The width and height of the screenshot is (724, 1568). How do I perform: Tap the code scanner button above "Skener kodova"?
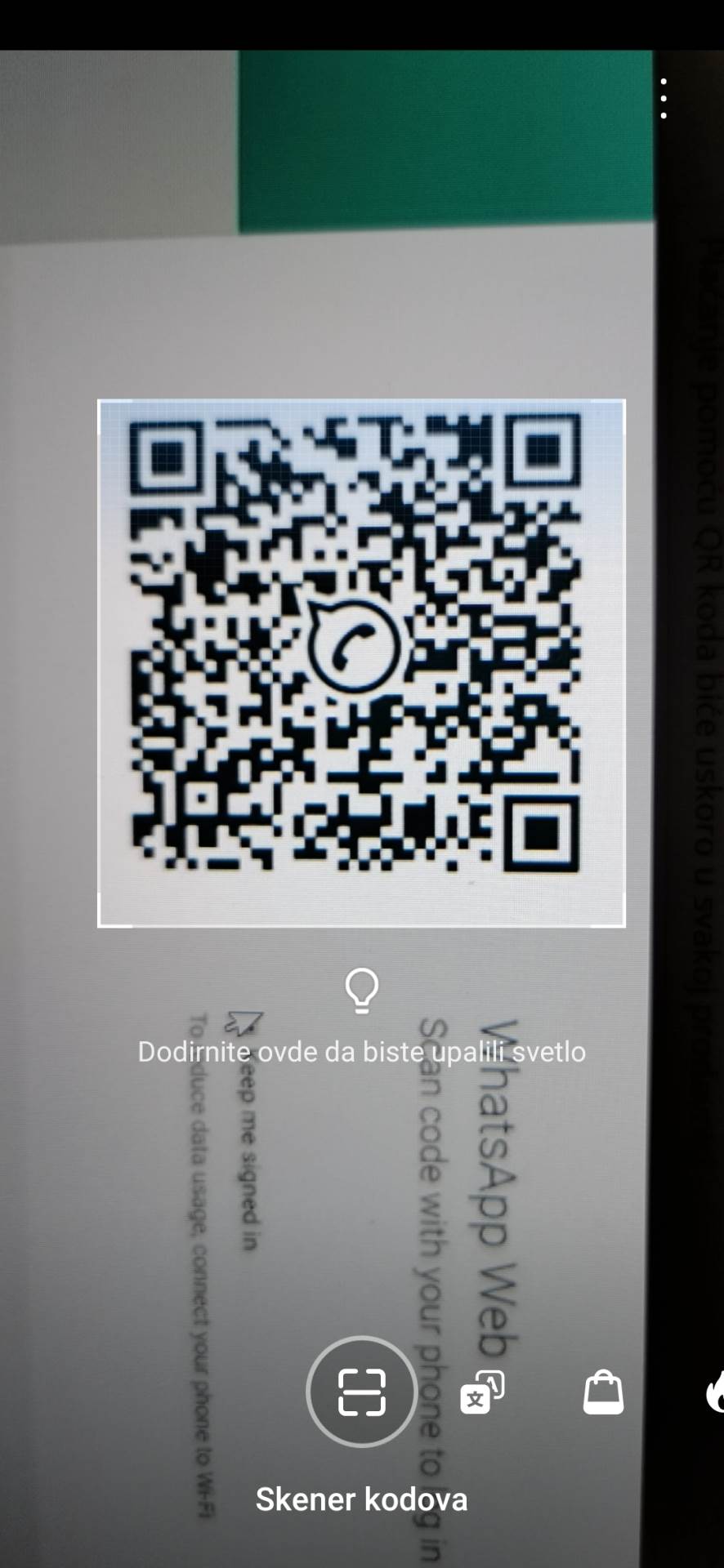point(360,1392)
